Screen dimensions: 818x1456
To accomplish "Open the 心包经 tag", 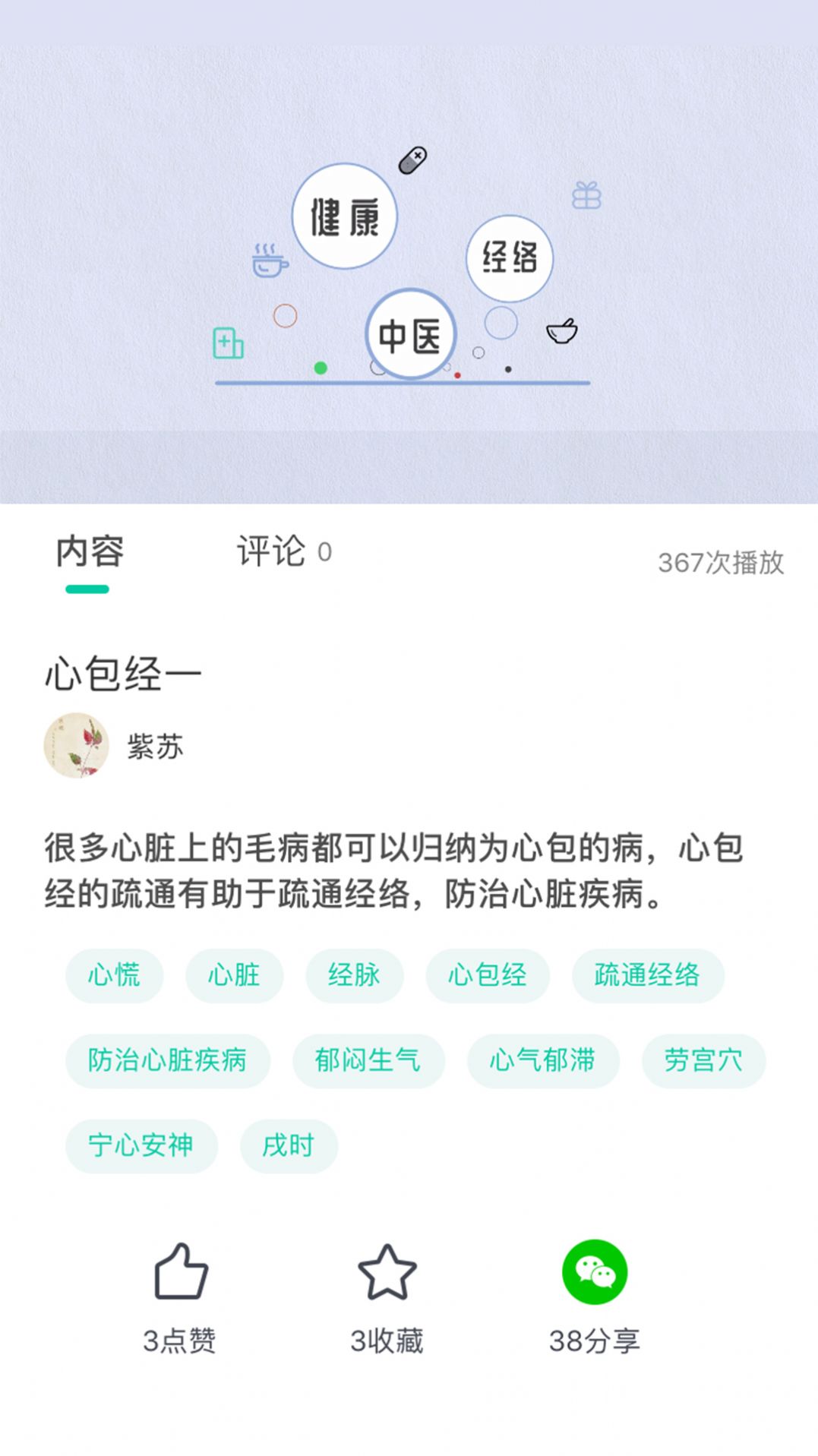I will (x=487, y=975).
